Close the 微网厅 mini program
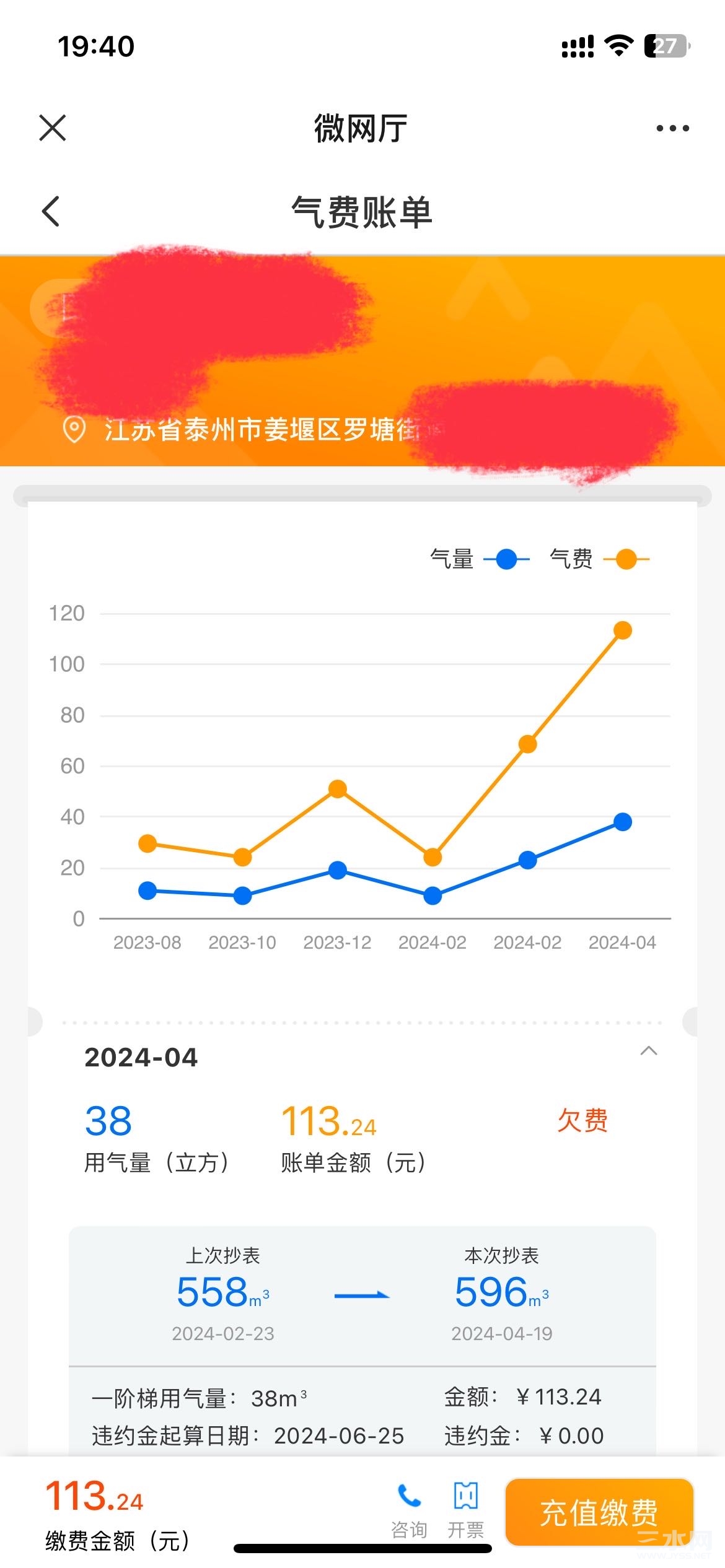725x1568 pixels. pos(53,128)
